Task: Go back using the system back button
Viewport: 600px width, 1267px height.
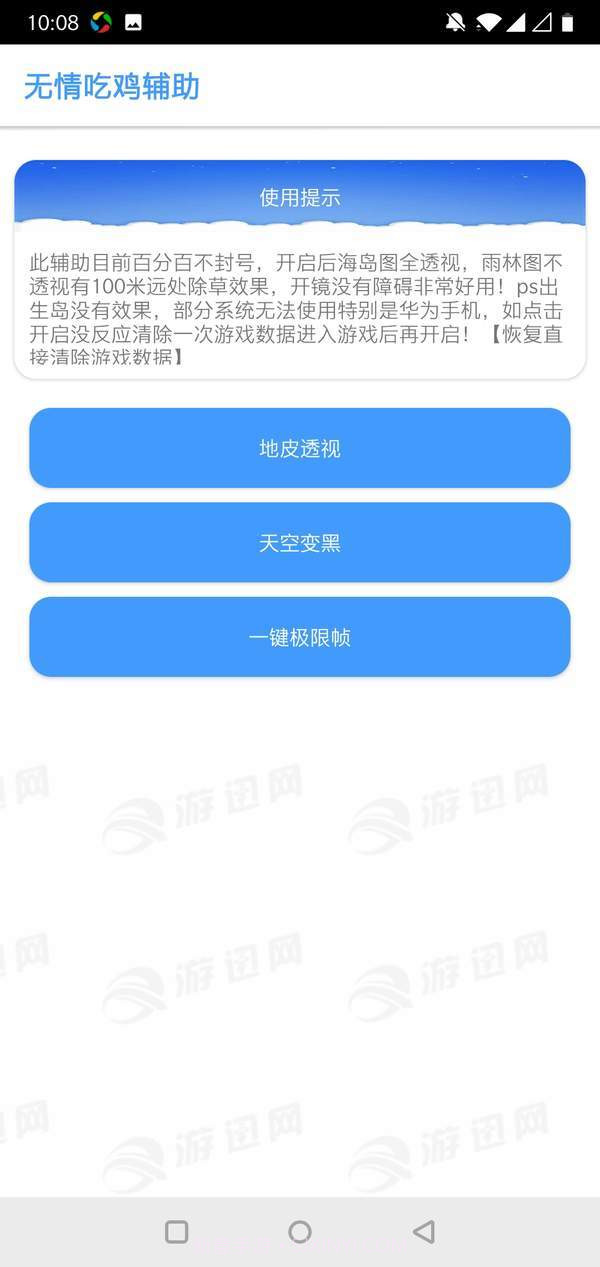Action: coord(424,1232)
